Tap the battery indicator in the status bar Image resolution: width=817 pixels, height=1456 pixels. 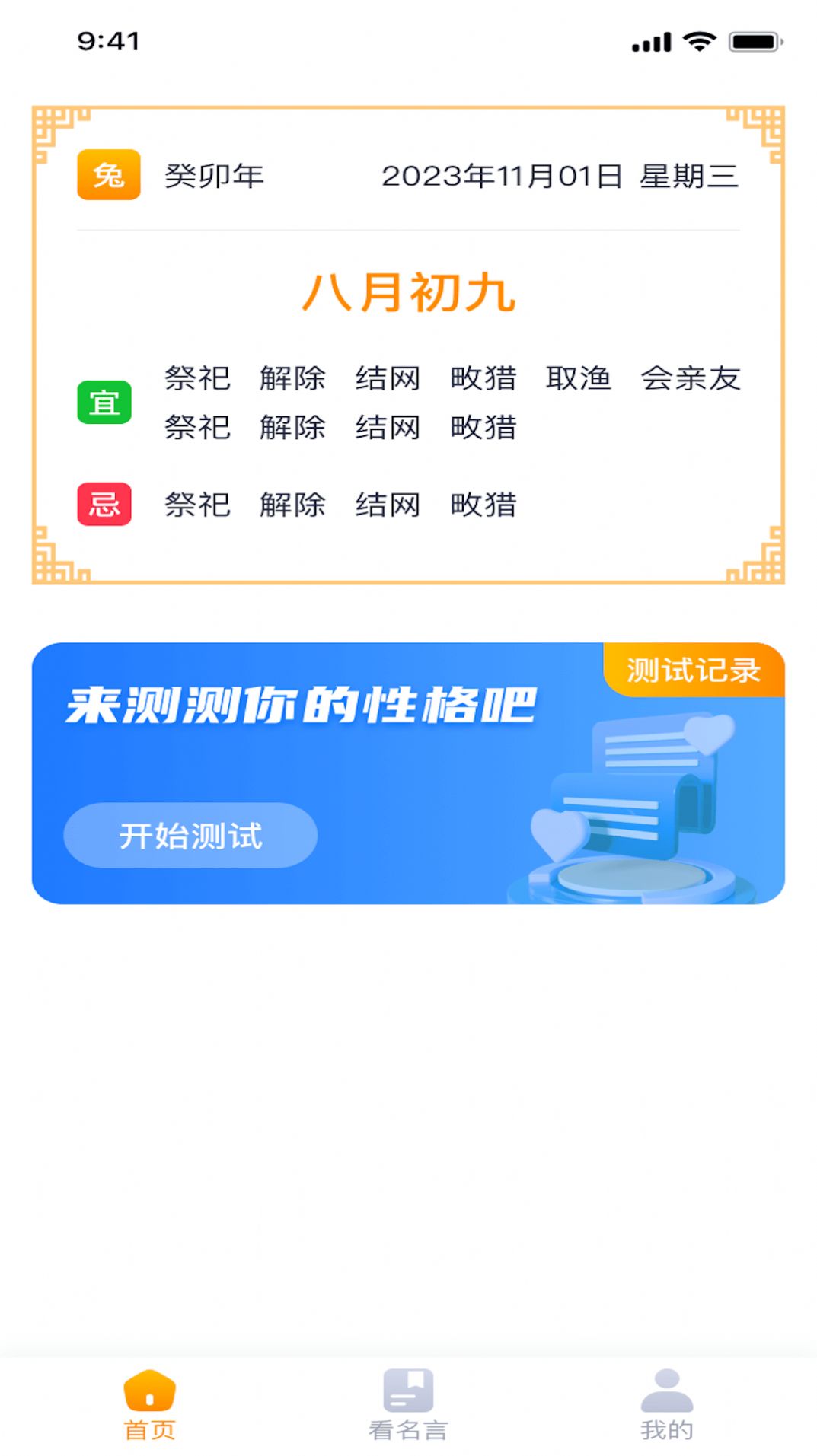(752, 43)
